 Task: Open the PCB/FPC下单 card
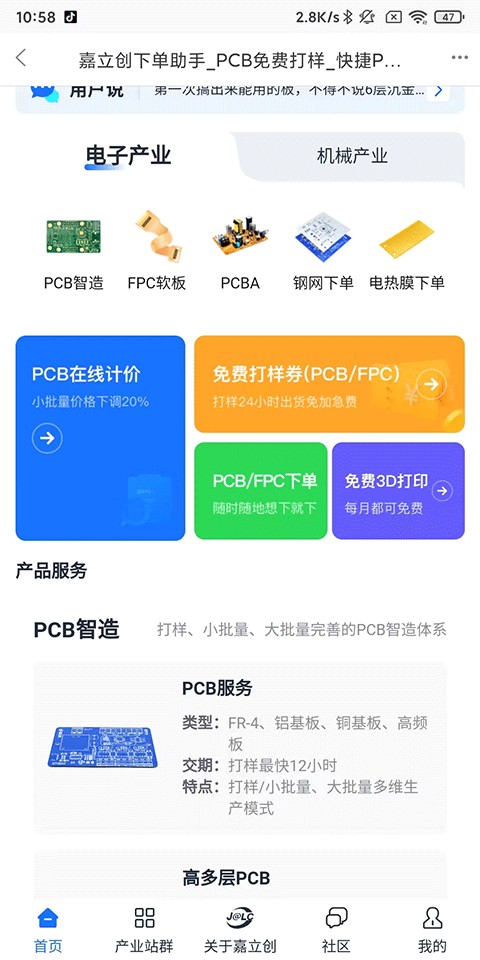click(261, 491)
